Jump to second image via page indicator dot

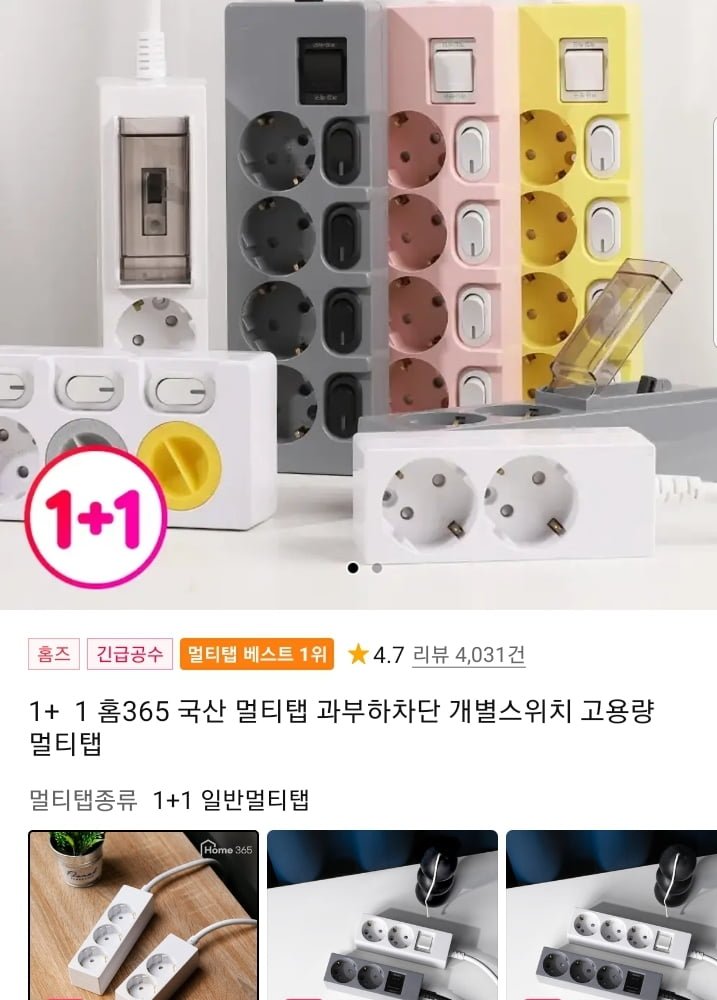[x=377, y=568]
